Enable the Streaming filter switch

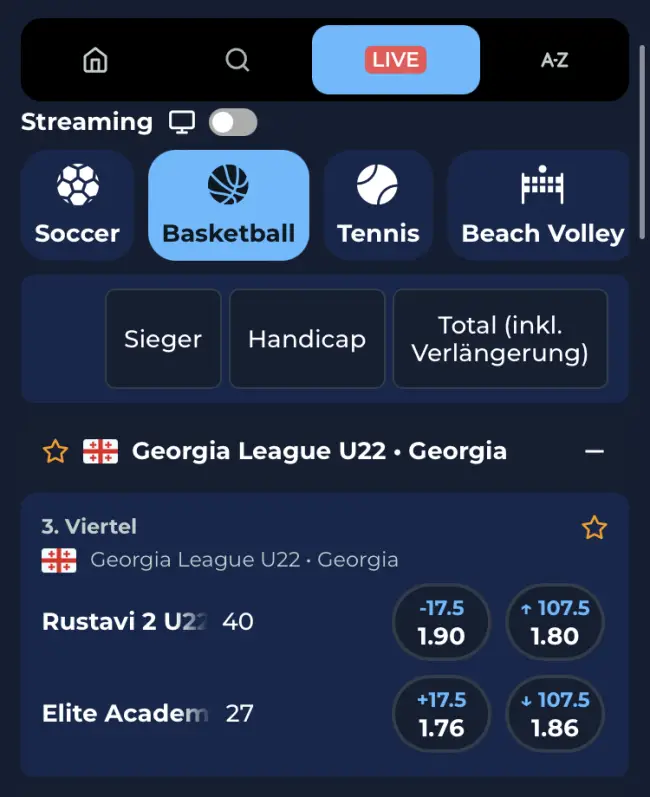click(x=233, y=123)
